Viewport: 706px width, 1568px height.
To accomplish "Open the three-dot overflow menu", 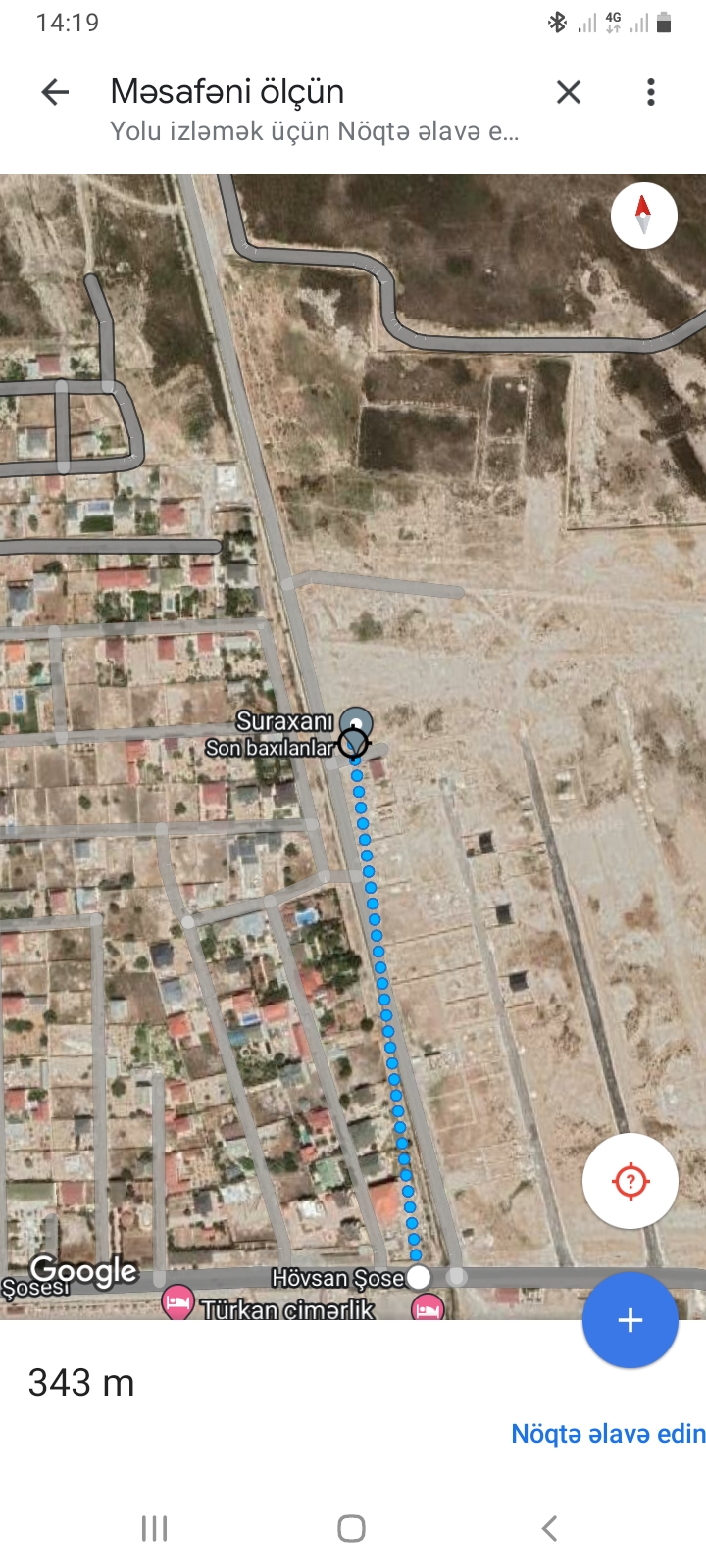I will tap(651, 92).
